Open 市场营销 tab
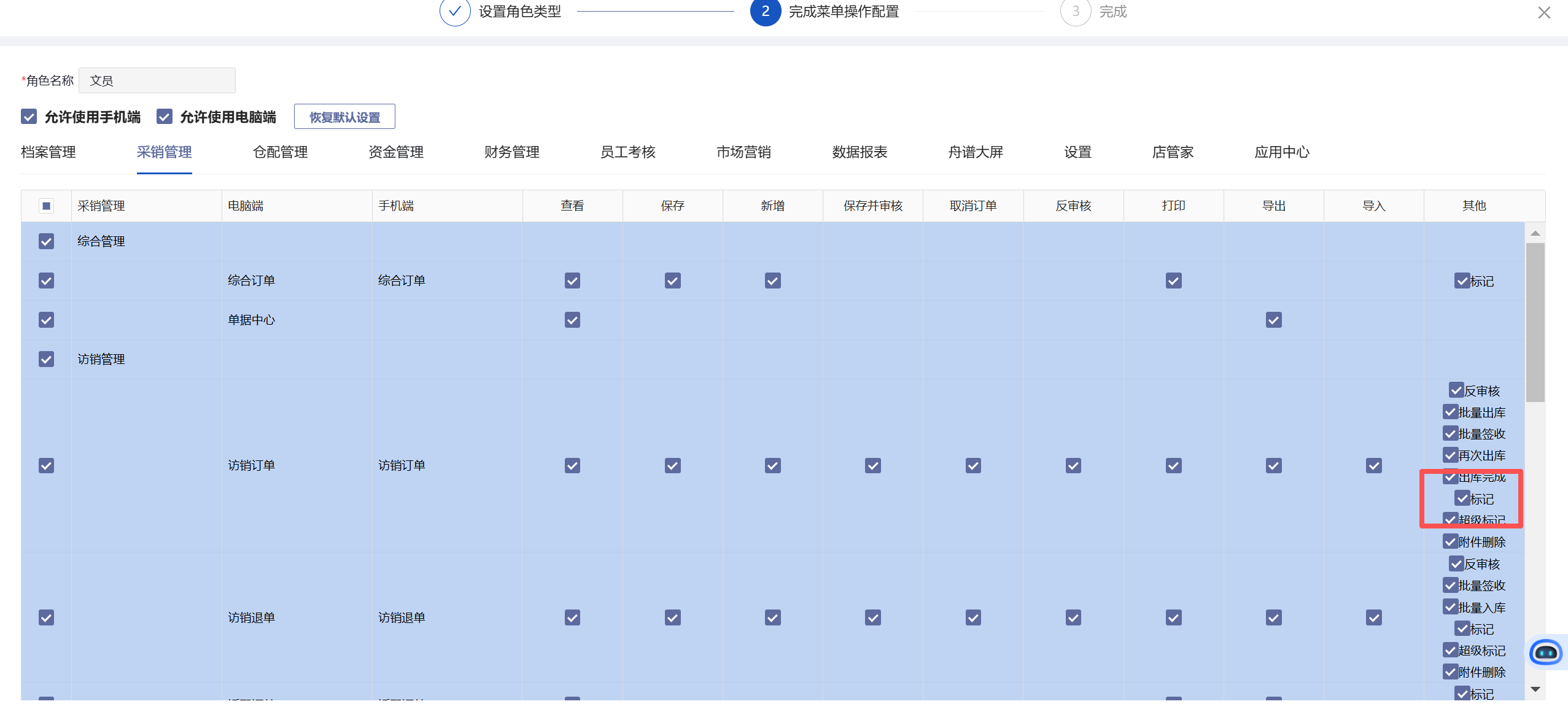This screenshot has height=712, width=1568. point(744,152)
